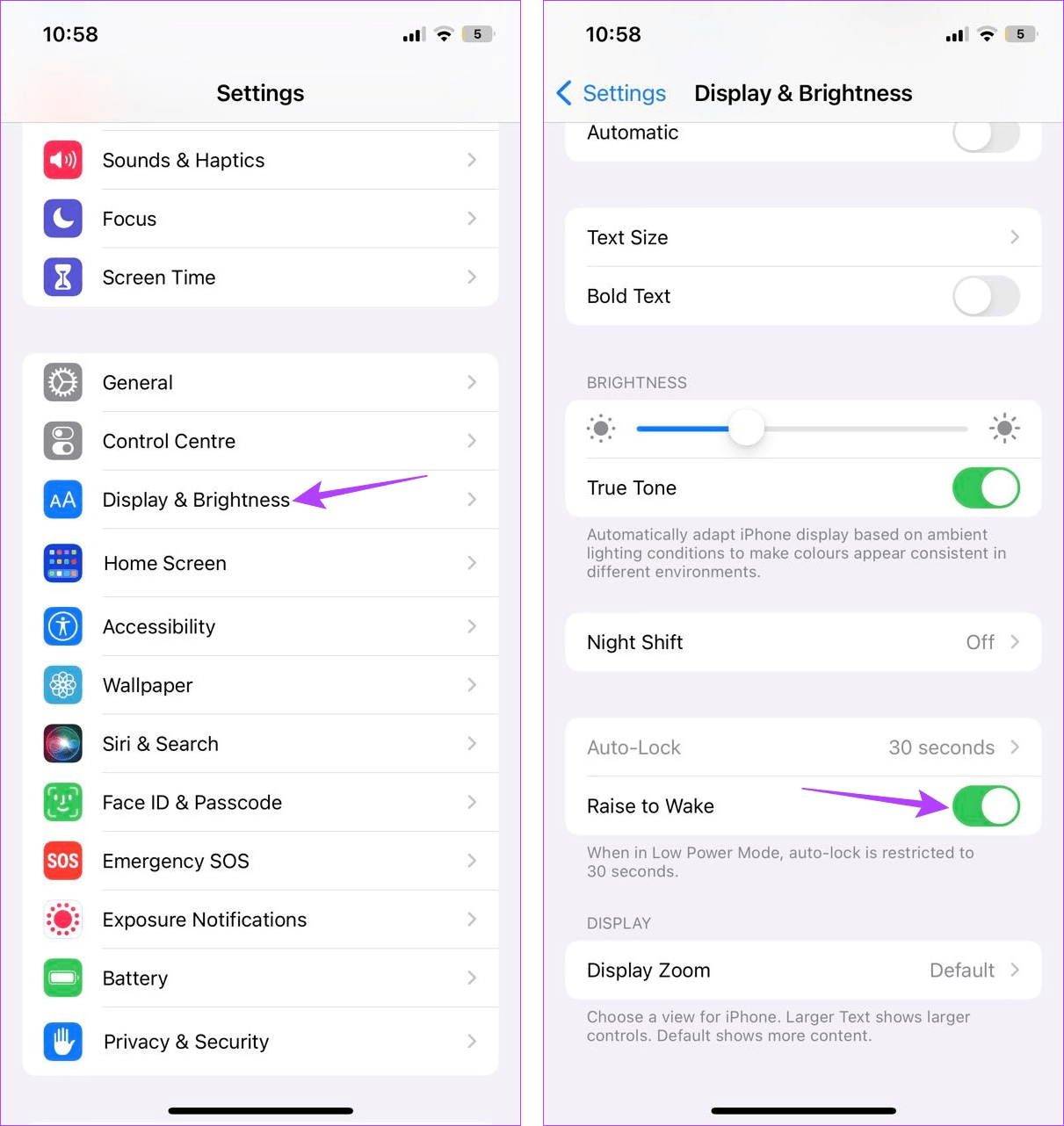Open Sounds & Haptics settings
1064x1126 pixels.
click(260, 160)
